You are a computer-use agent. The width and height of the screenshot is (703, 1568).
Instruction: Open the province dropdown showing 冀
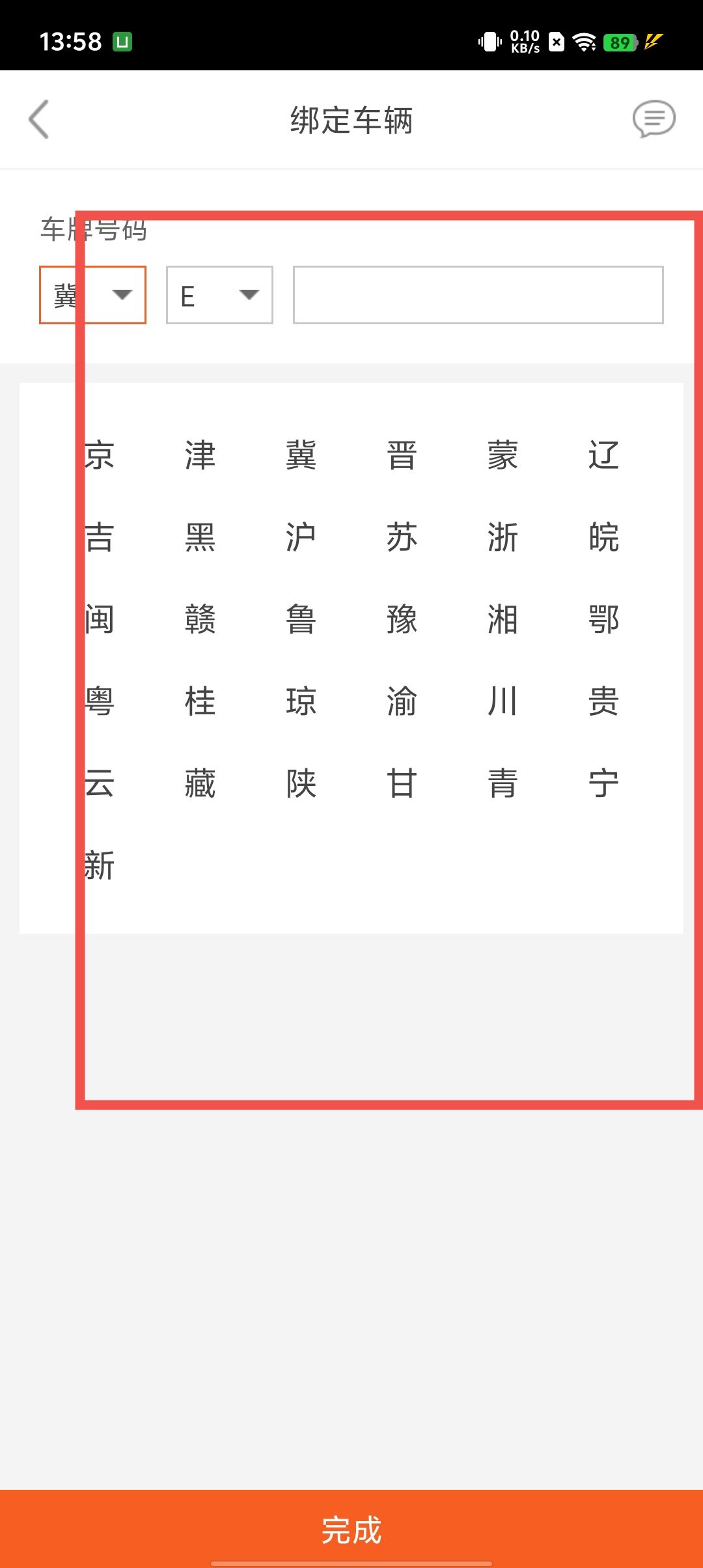(92, 295)
